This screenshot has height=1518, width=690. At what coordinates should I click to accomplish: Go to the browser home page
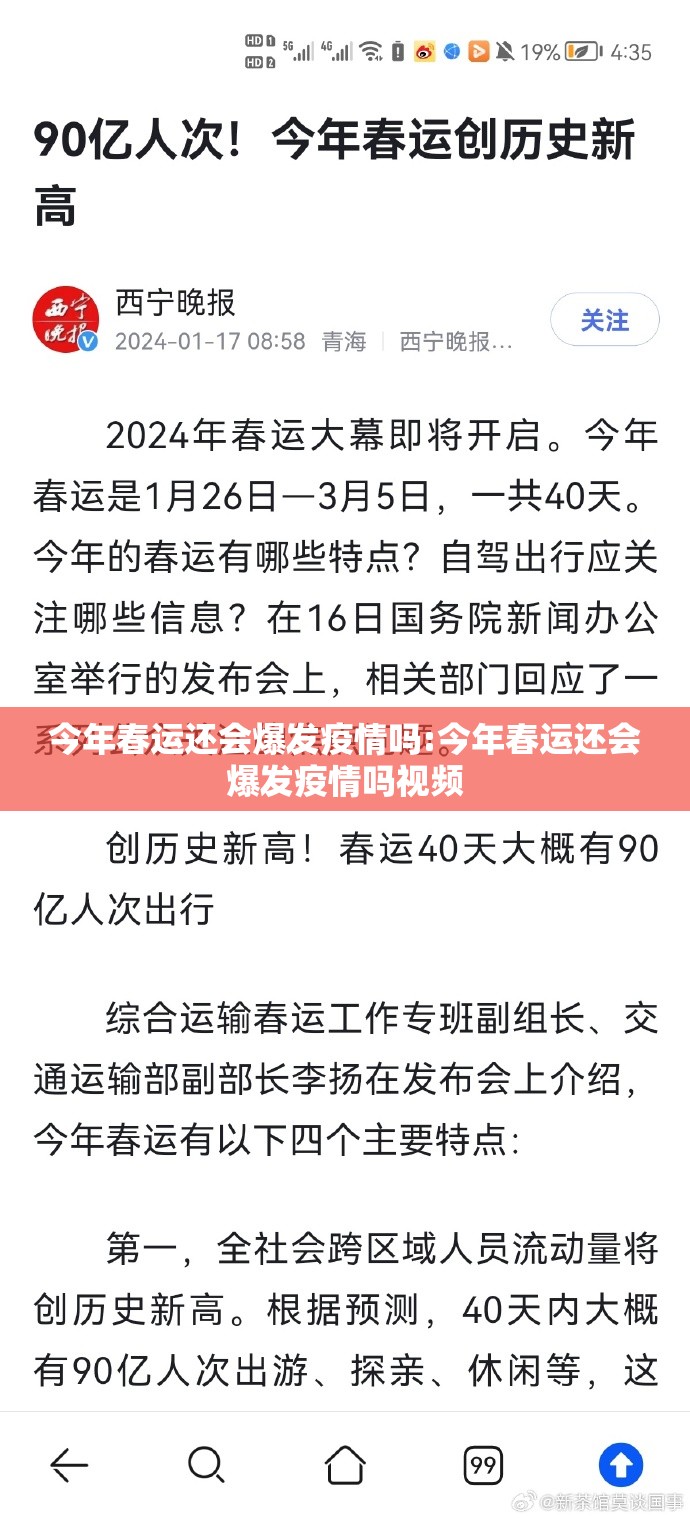[345, 1466]
